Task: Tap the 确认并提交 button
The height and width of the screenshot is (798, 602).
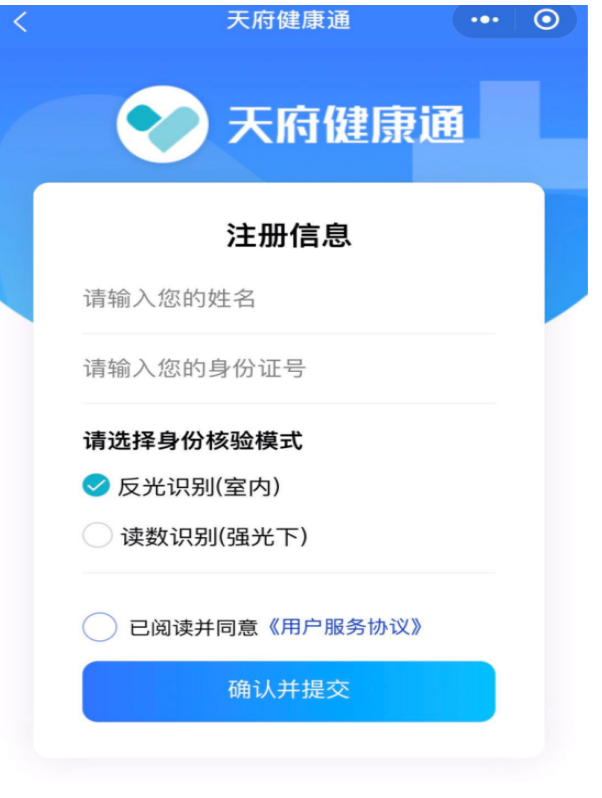Action: point(288,691)
